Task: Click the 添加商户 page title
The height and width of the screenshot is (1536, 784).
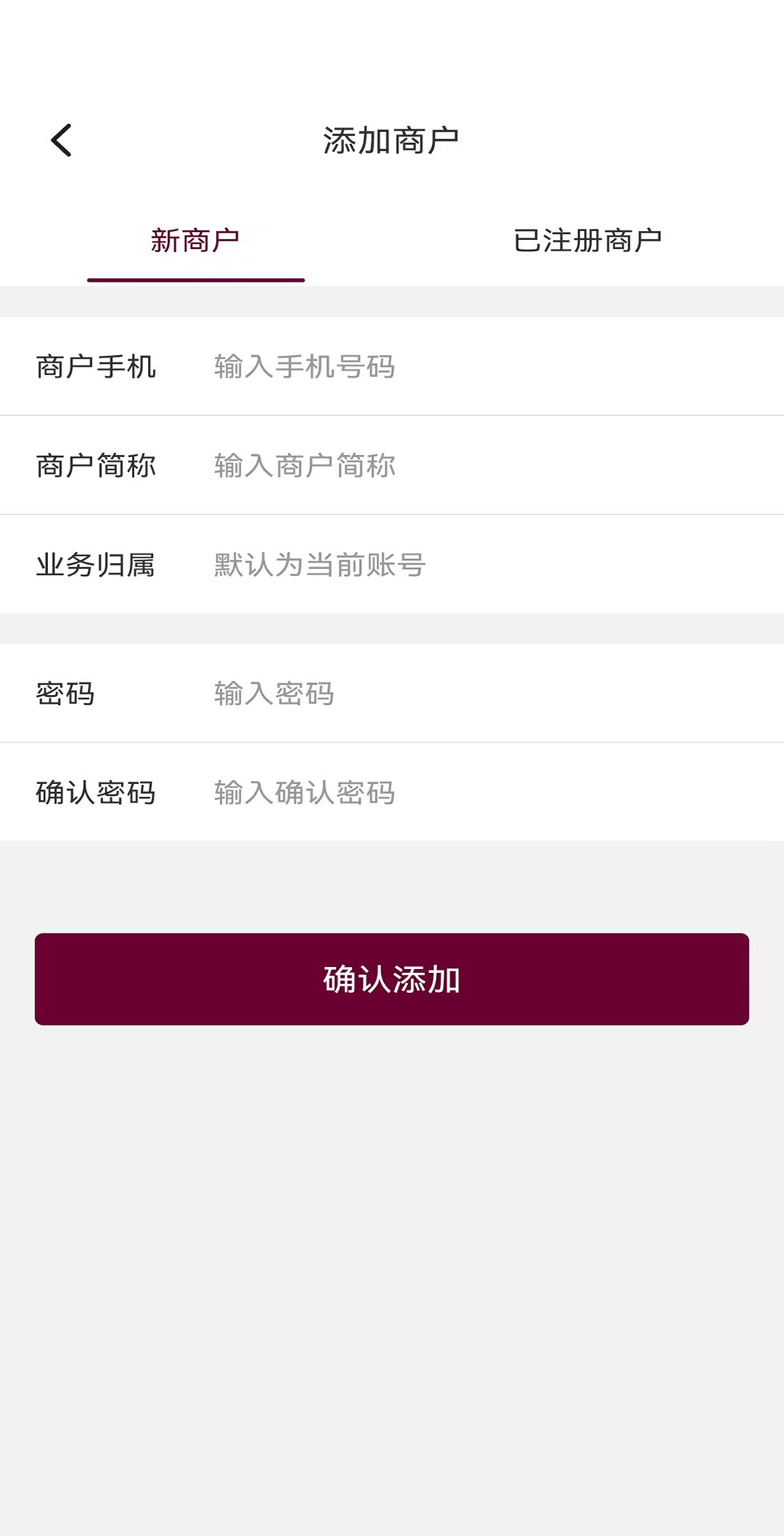Action: point(391,138)
